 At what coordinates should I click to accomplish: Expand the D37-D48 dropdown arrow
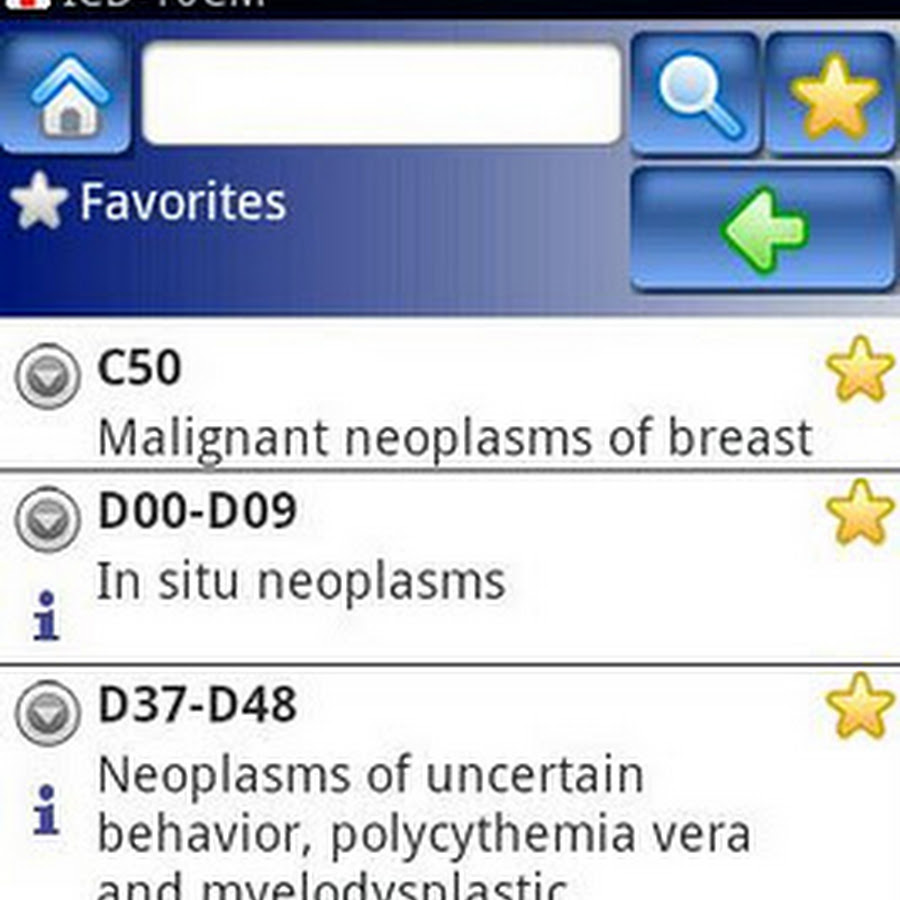47,712
